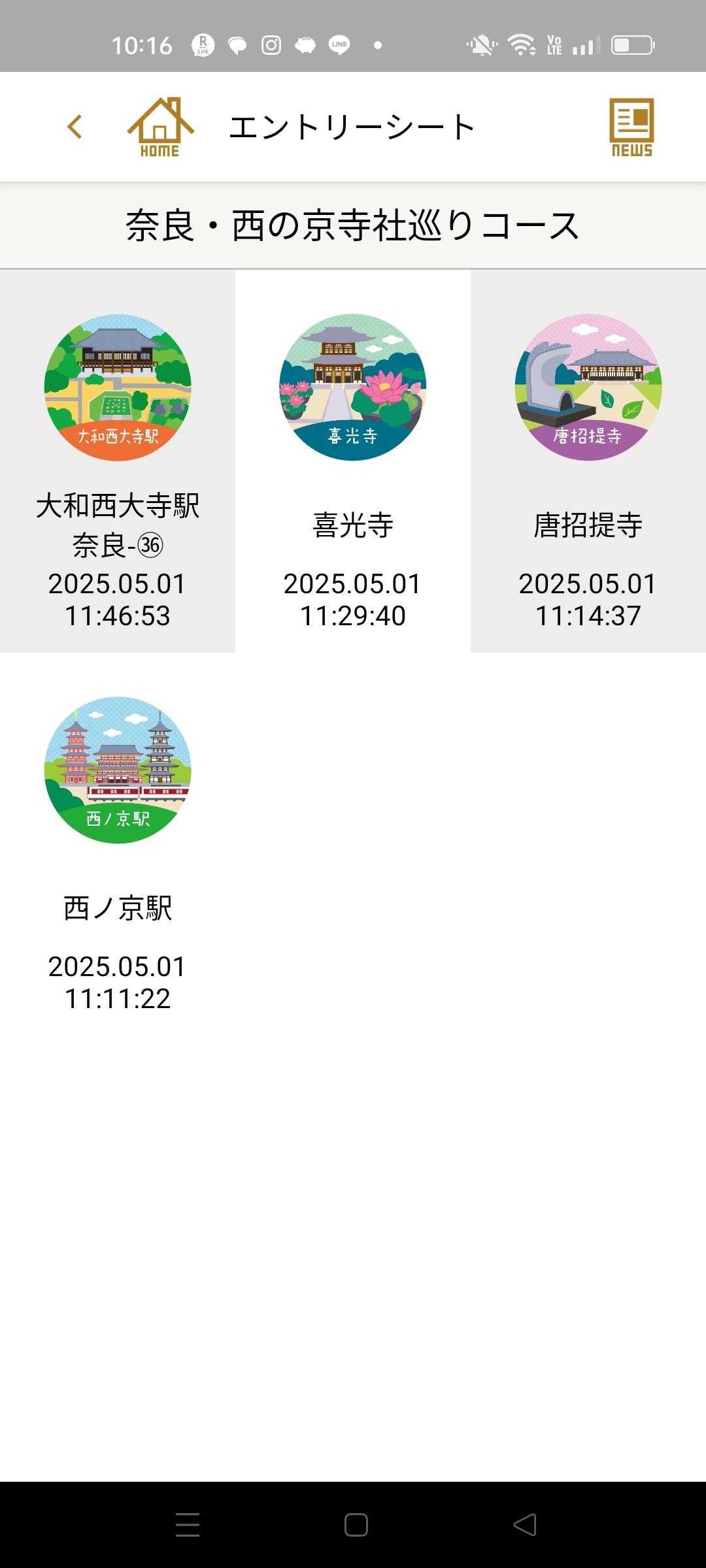Viewport: 706px width, 1568px height.
Task: Tap the 西ノ京駅 stamp
Action: [118, 770]
